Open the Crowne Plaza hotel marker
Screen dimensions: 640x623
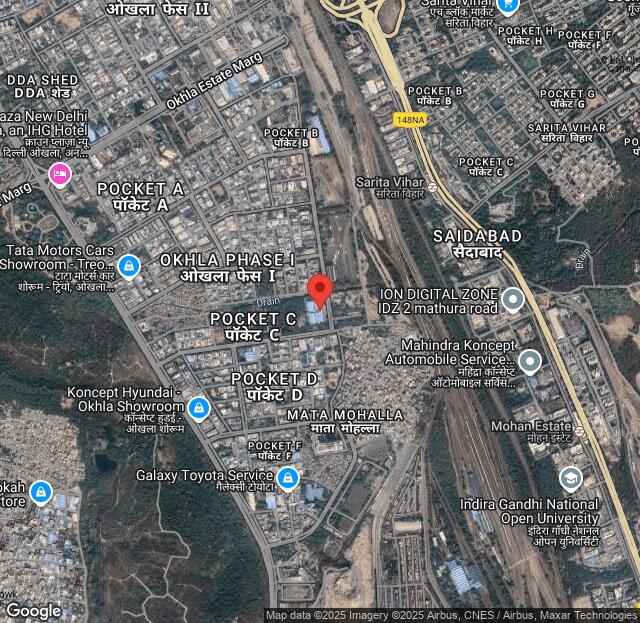[x=60, y=175]
